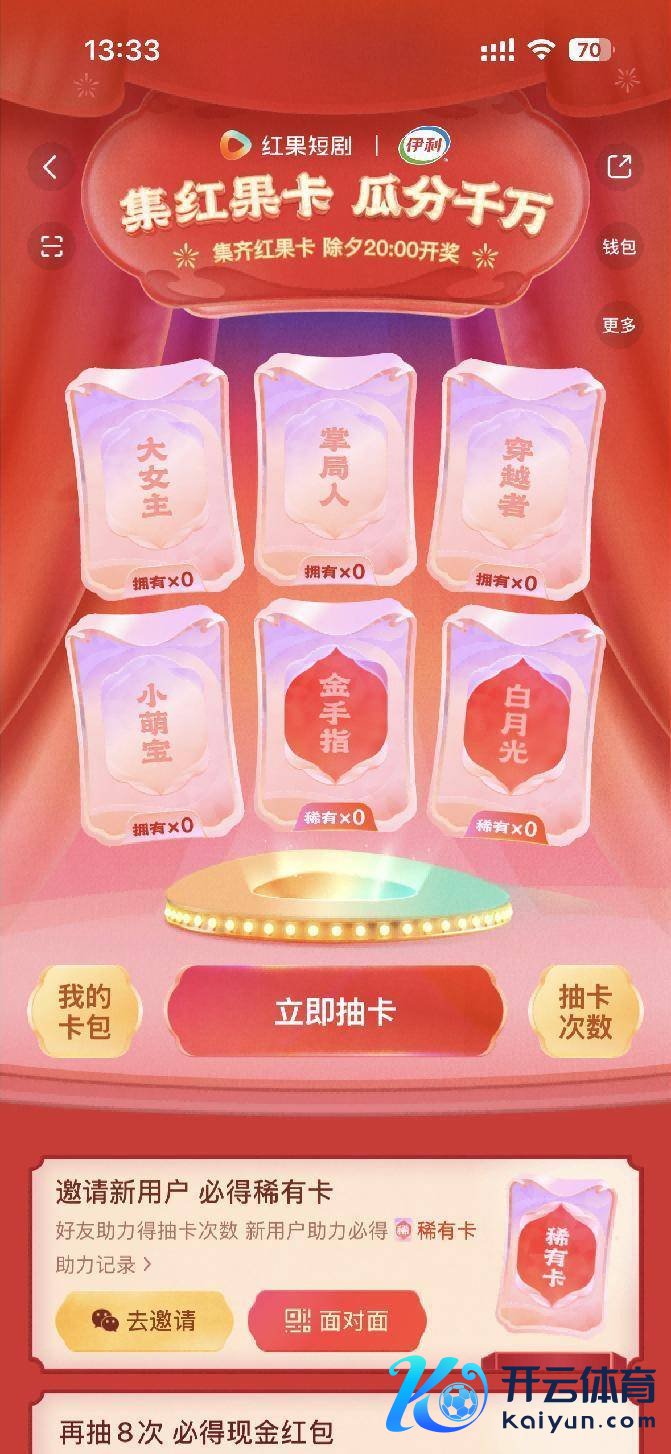Open the scan code icon
671x1454 pixels.
click(50, 246)
